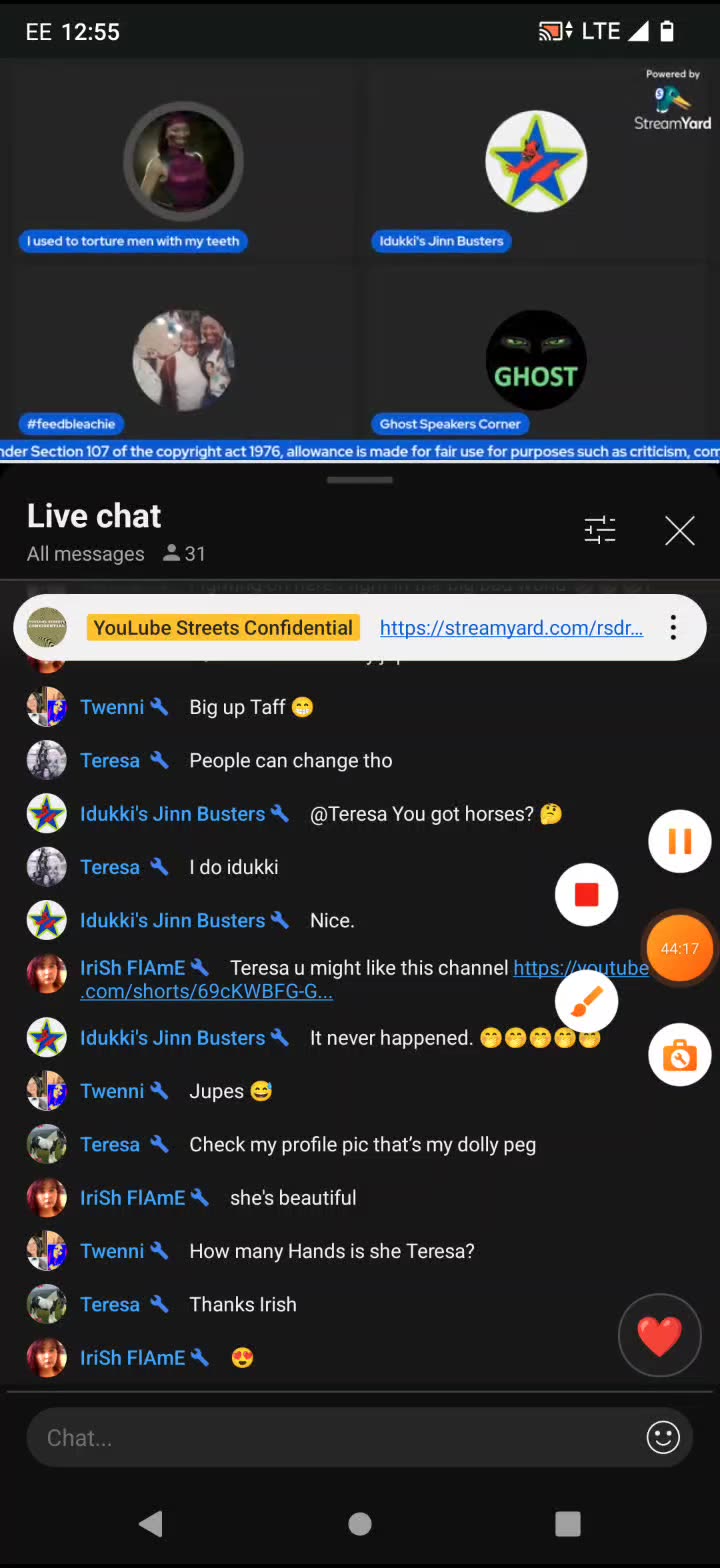Tap the Chat message input field
This screenshot has height=1568, width=720.
330,1438
